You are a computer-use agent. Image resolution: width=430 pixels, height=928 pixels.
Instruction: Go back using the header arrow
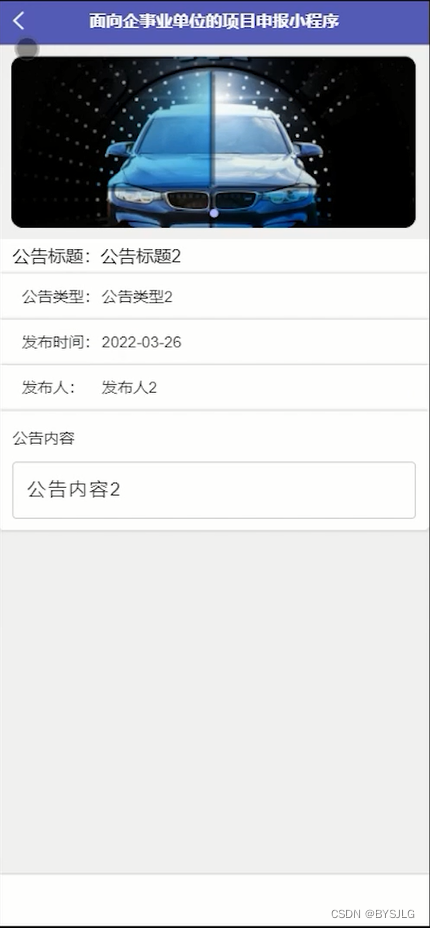point(19,21)
